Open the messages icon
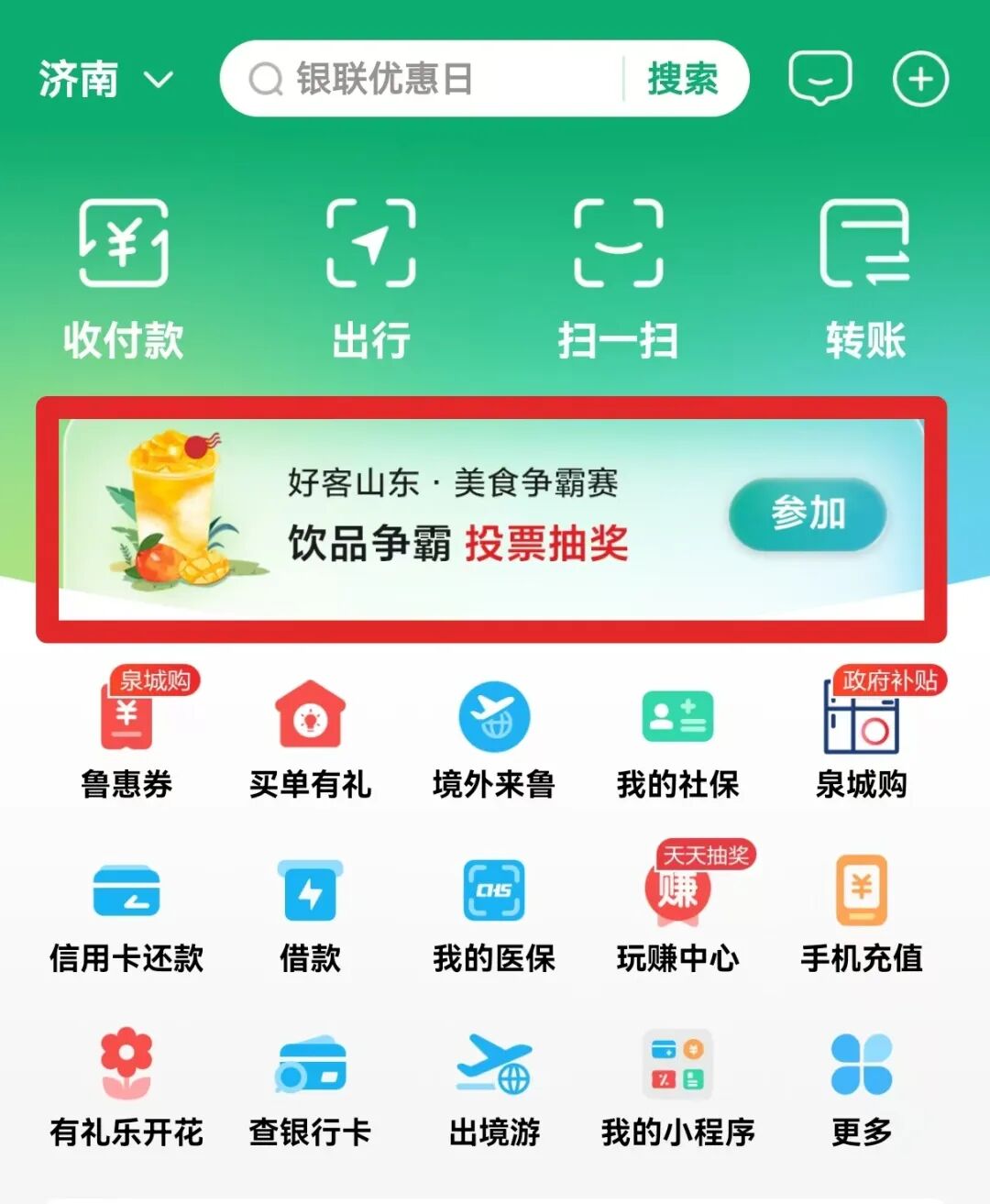Screen dimensions: 990x1204 pos(820,80)
